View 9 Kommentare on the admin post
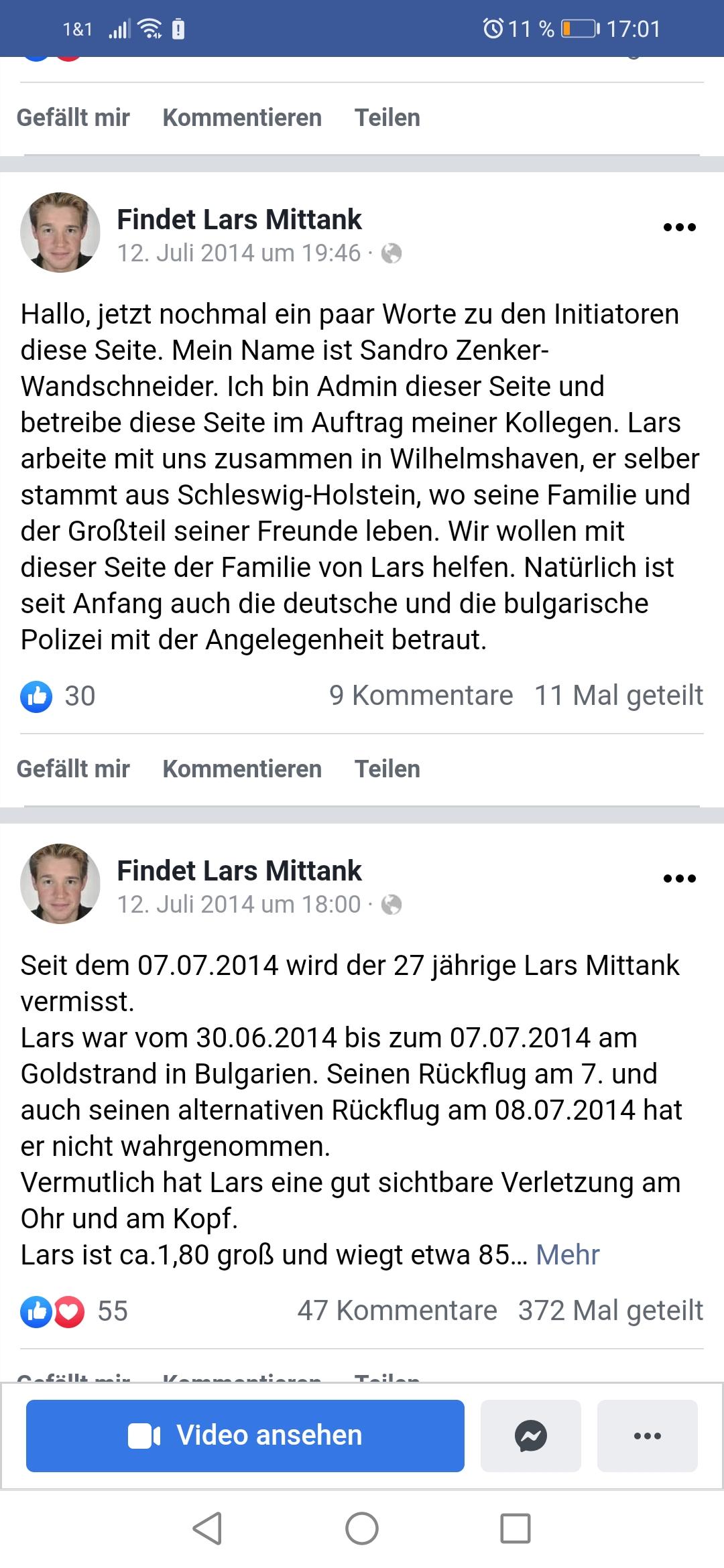This screenshot has height=1568, width=724. [x=421, y=696]
